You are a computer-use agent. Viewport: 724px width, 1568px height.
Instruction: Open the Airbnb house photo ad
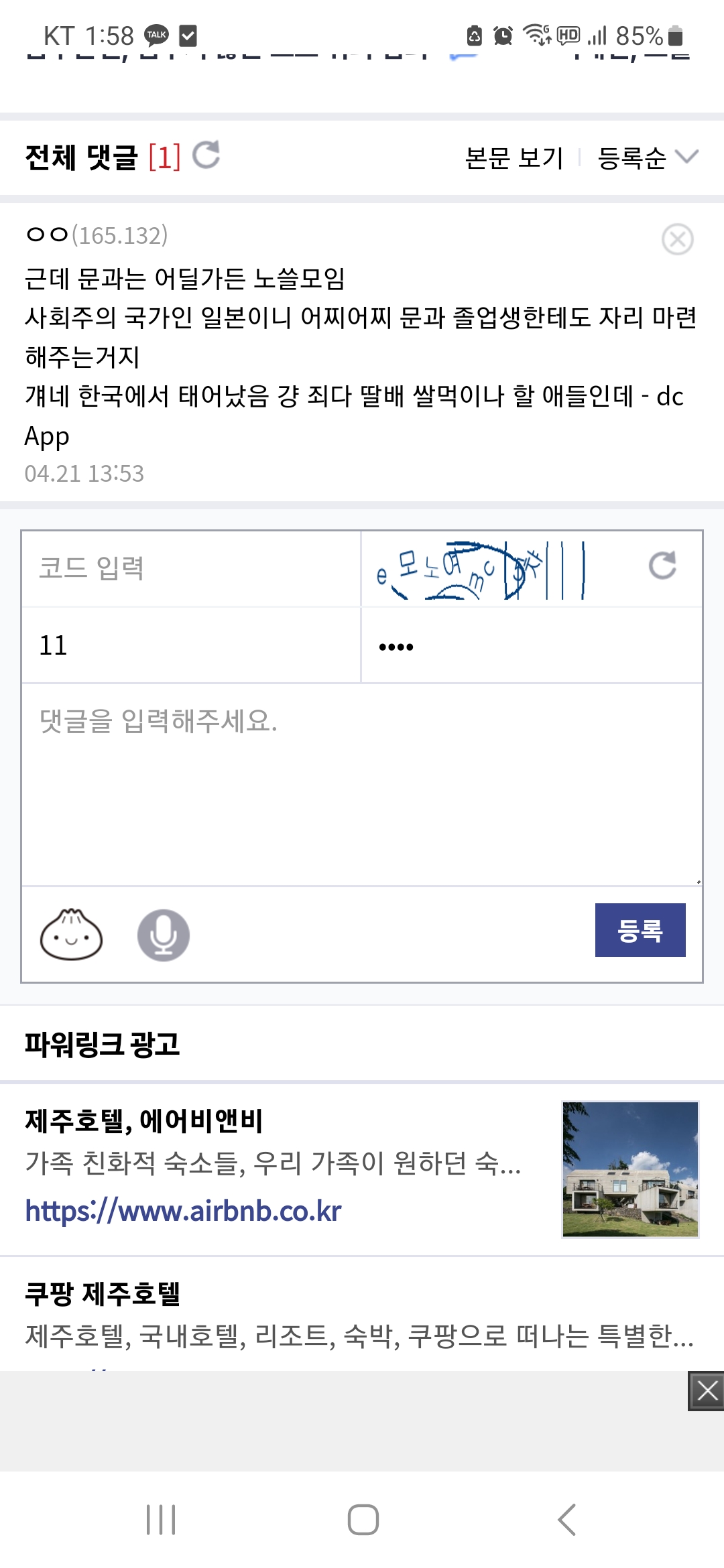630,1169
